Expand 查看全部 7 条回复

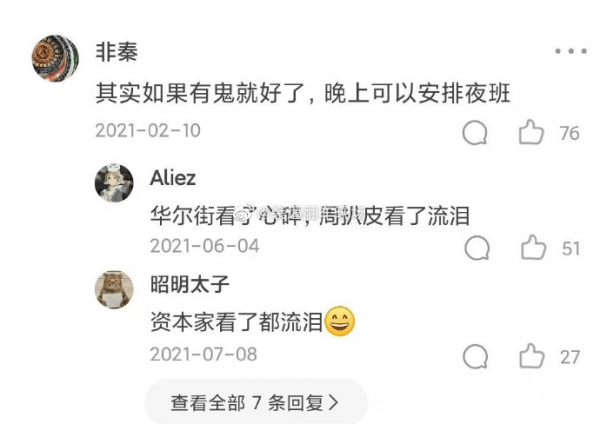[255, 403]
